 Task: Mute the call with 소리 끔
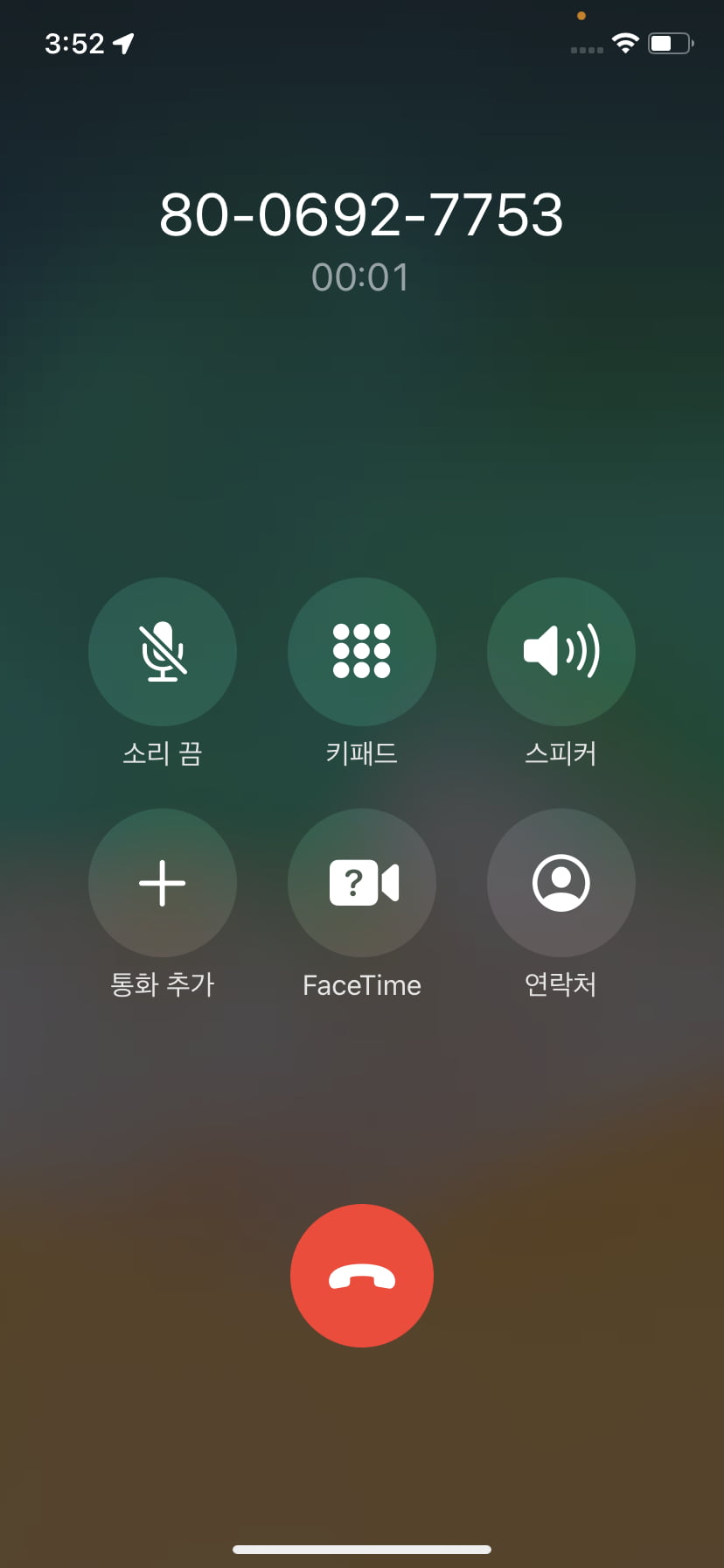163,651
